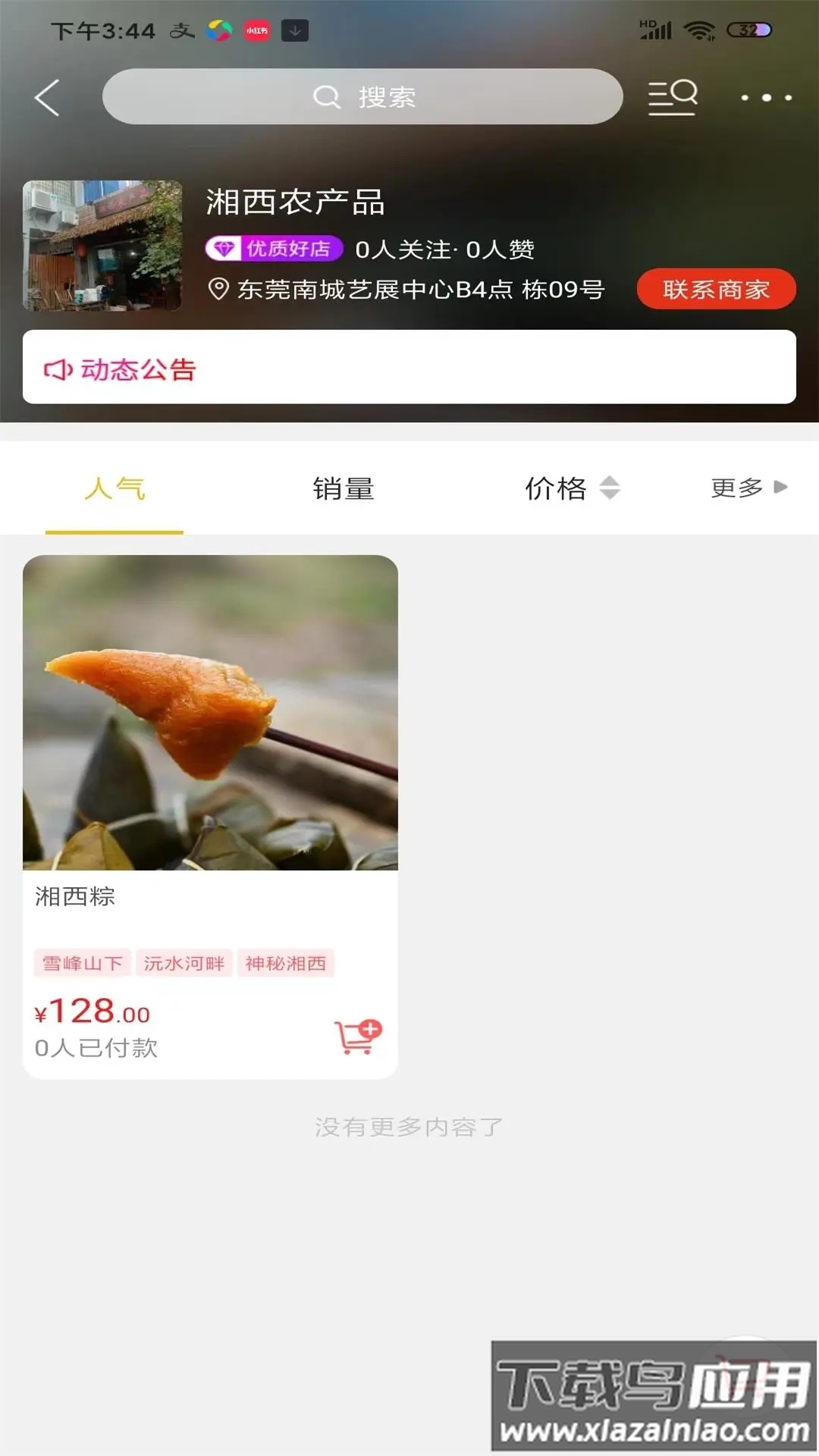The image size is (819, 1456).
Task: Open the 湘西农产品 shop photo
Action: tap(102, 246)
